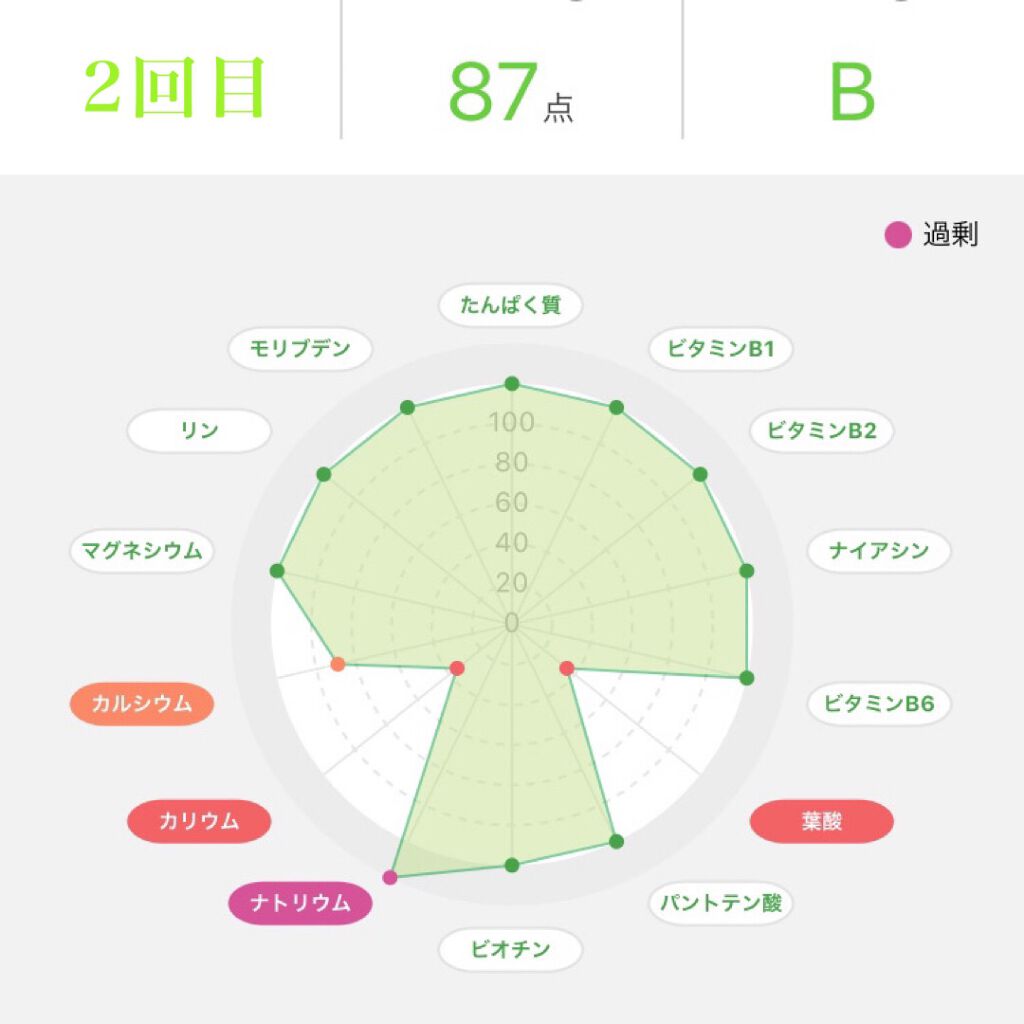Select the ビタミンB2 label
Screen dimensions: 1024x1024
(x=821, y=431)
